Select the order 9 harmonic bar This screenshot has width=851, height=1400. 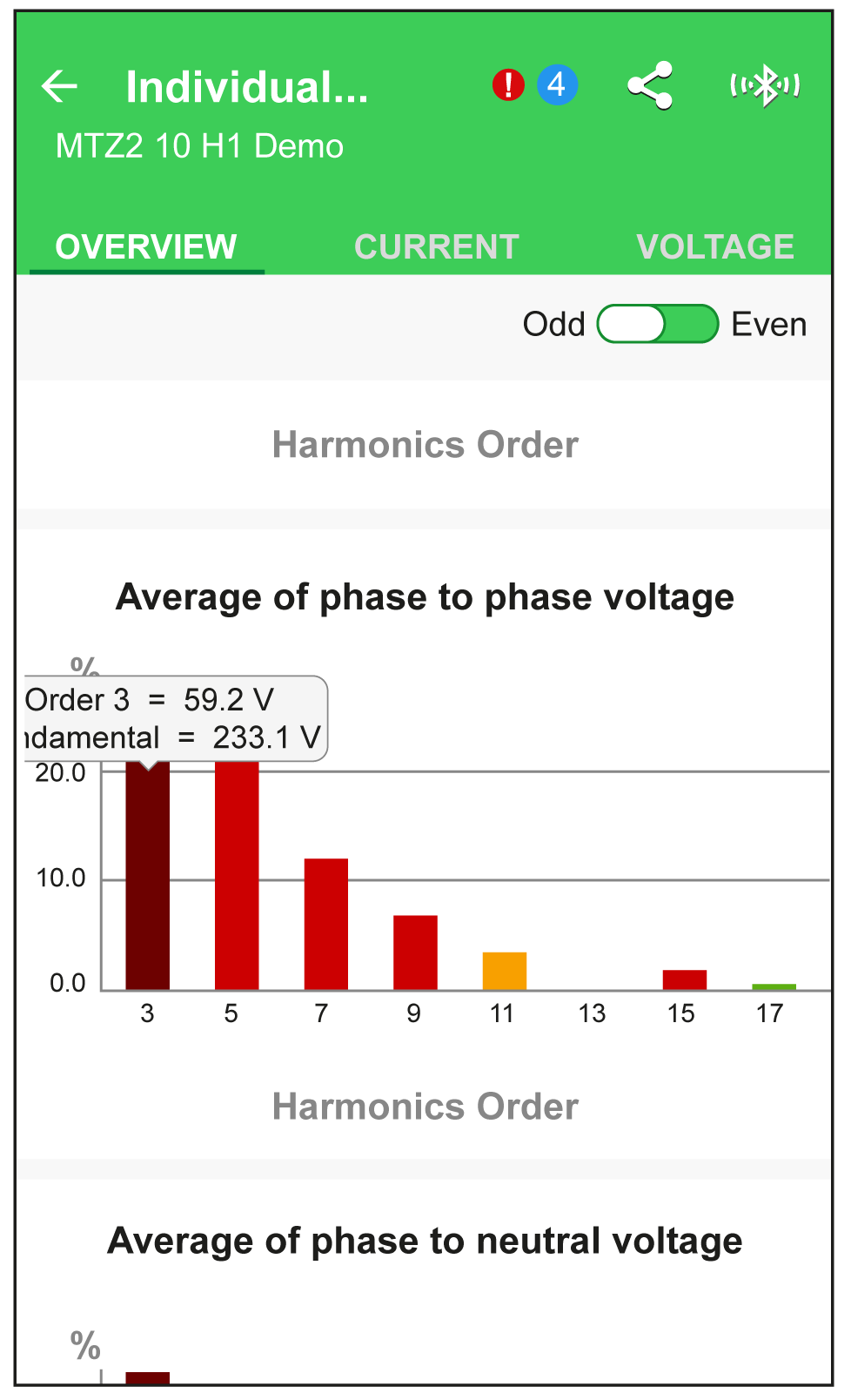415,952
